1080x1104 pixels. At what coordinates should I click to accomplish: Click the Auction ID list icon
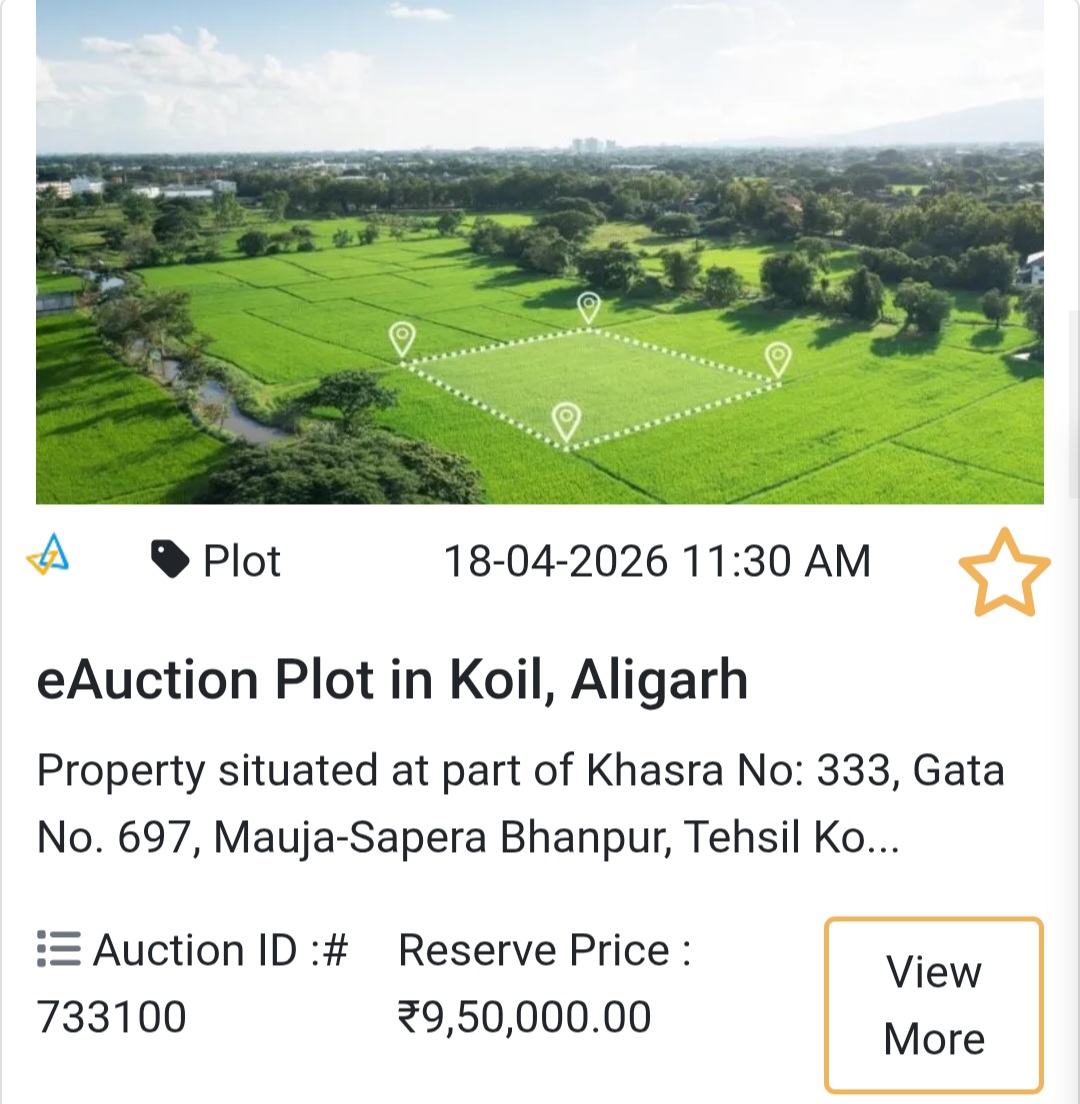coord(57,948)
